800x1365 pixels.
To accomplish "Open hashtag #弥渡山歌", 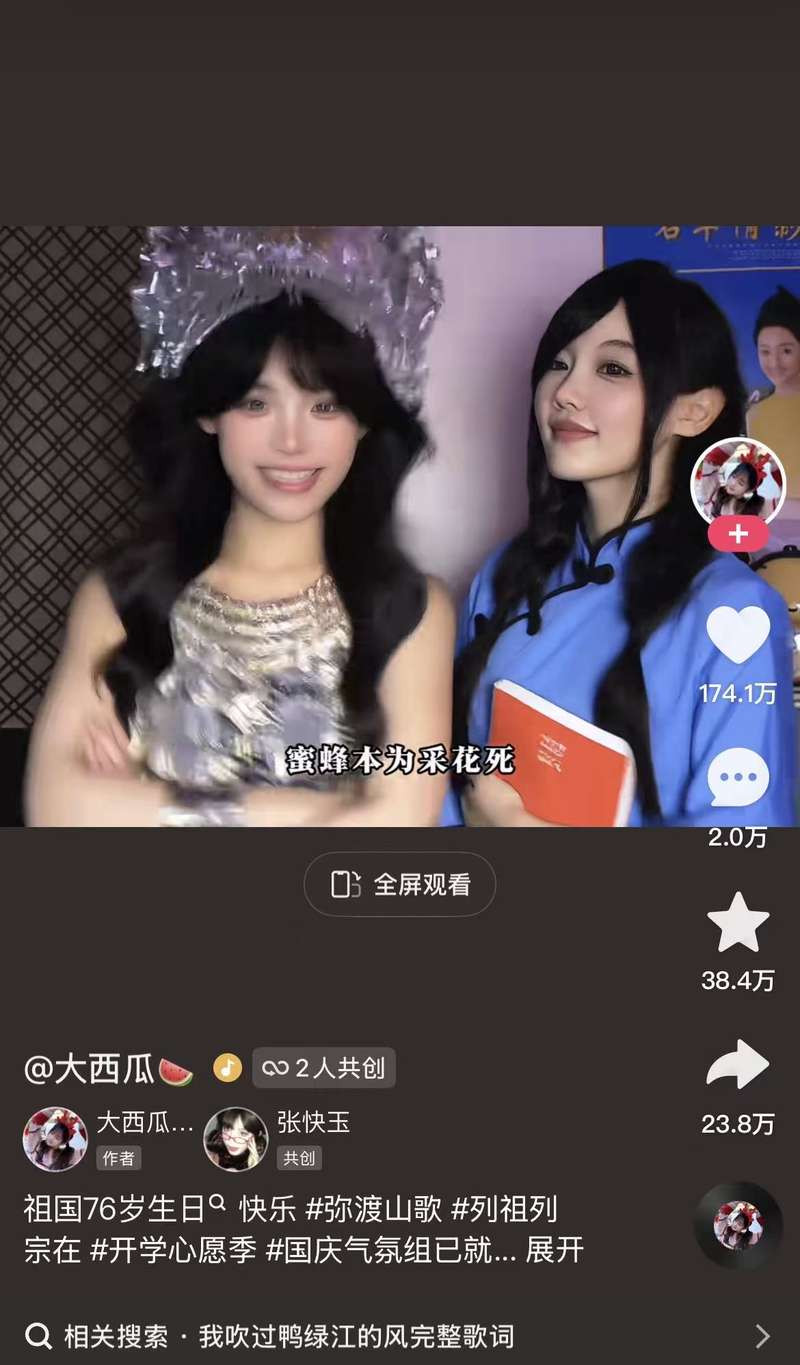I will pos(373,1209).
